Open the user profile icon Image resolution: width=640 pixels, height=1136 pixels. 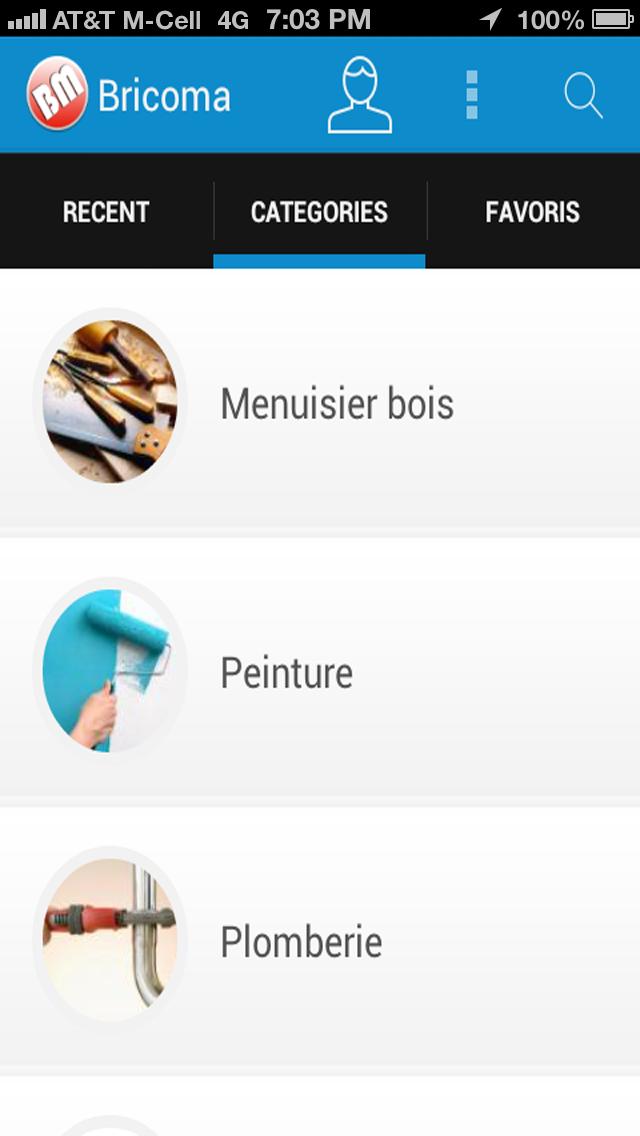tap(360, 95)
